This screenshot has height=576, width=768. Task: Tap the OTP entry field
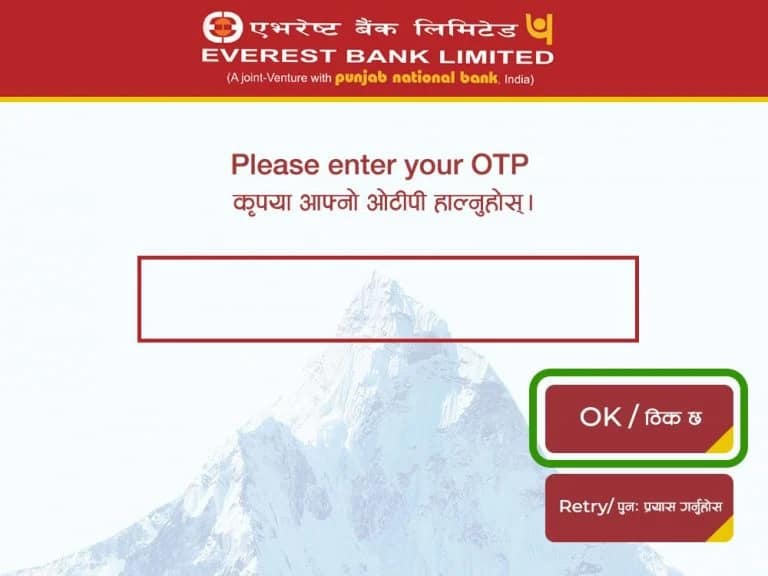(x=388, y=299)
